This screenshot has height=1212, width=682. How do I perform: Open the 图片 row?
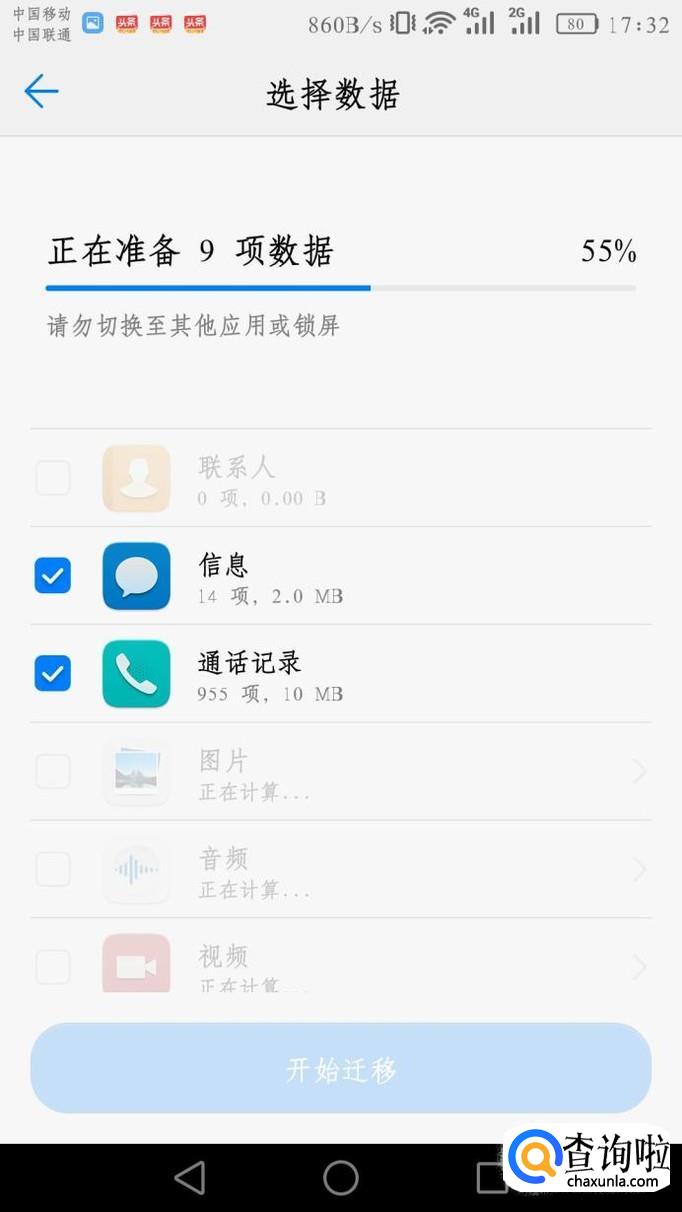coord(400,772)
